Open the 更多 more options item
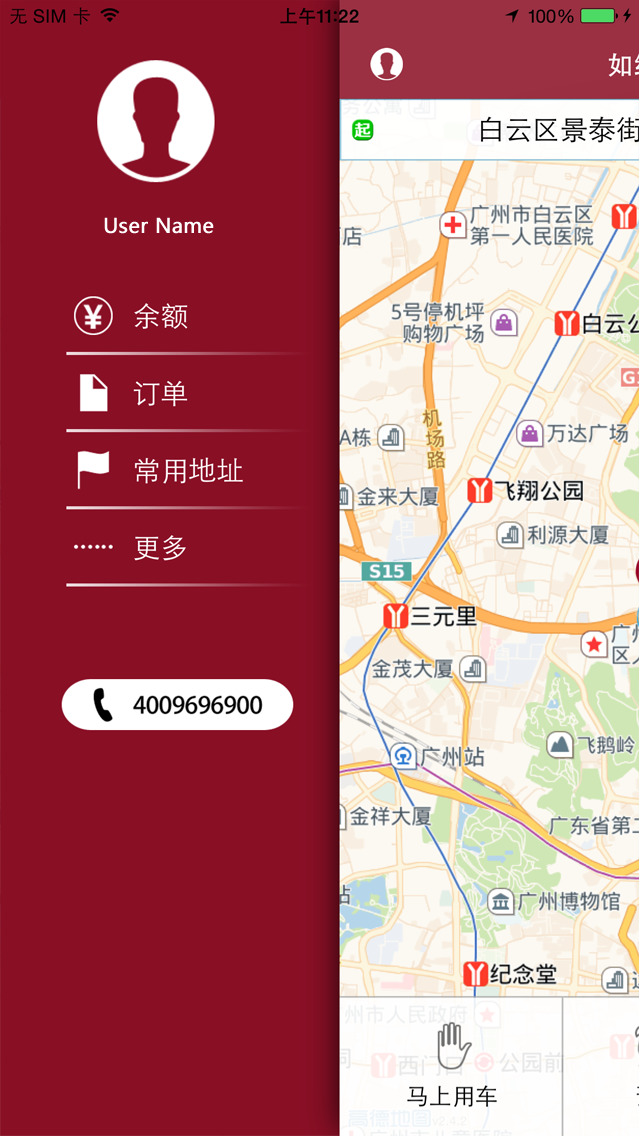The width and height of the screenshot is (640, 1136). pos(160,548)
